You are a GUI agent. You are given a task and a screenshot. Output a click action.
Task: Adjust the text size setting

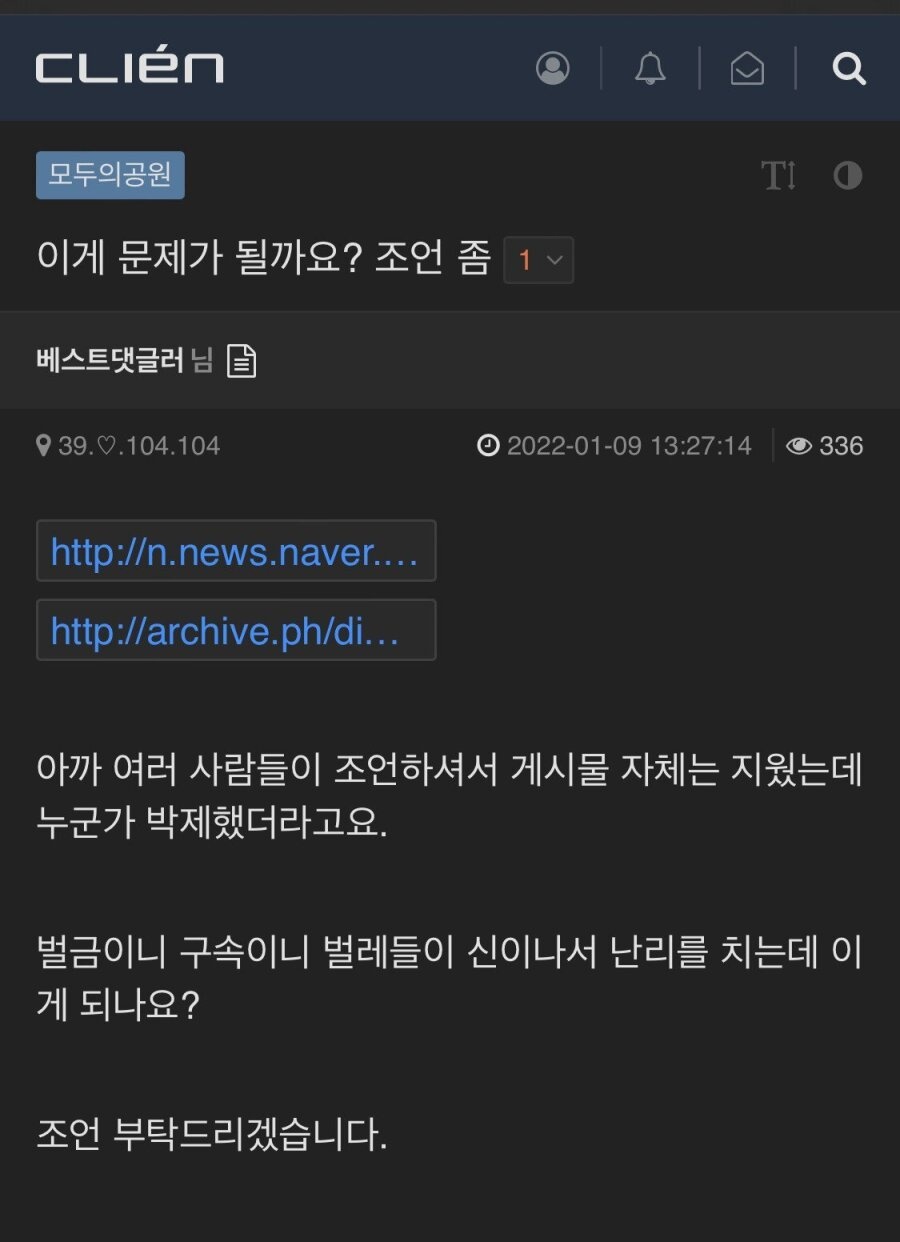pyautogui.click(x=778, y=176)
